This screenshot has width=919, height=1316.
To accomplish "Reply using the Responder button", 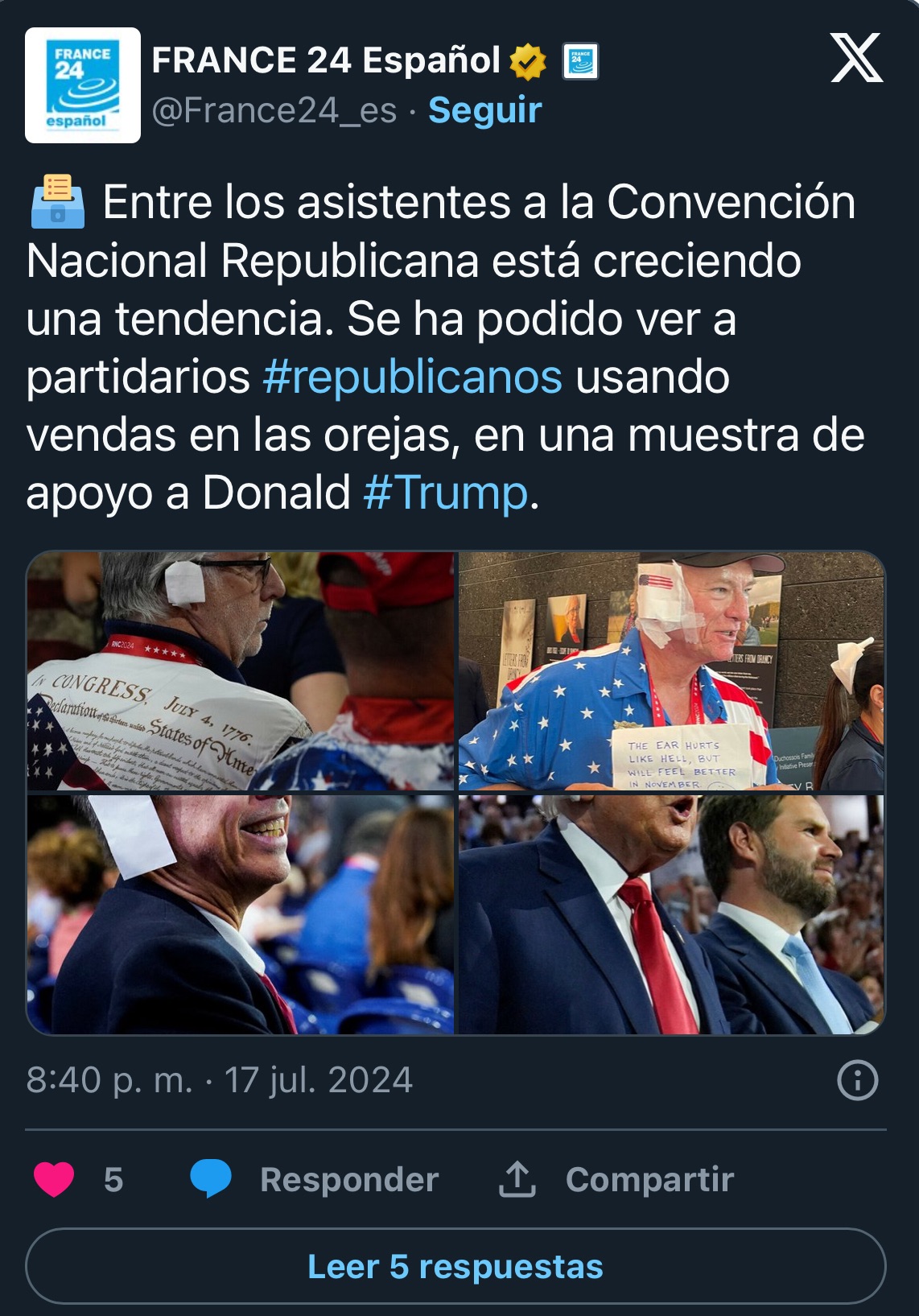I will pyautogui.click(x=315, y=1179).
